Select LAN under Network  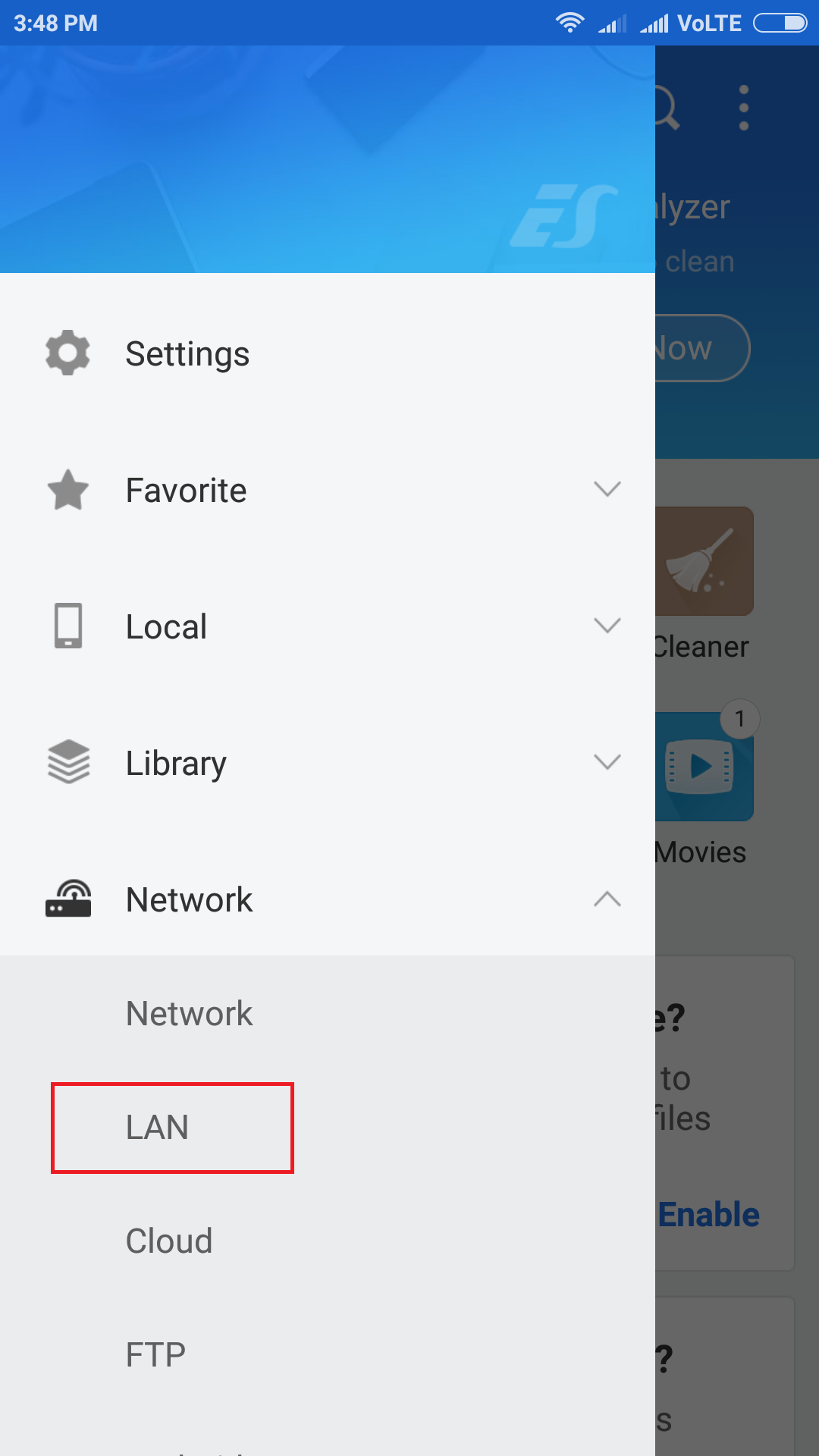tap(328, 1127)
